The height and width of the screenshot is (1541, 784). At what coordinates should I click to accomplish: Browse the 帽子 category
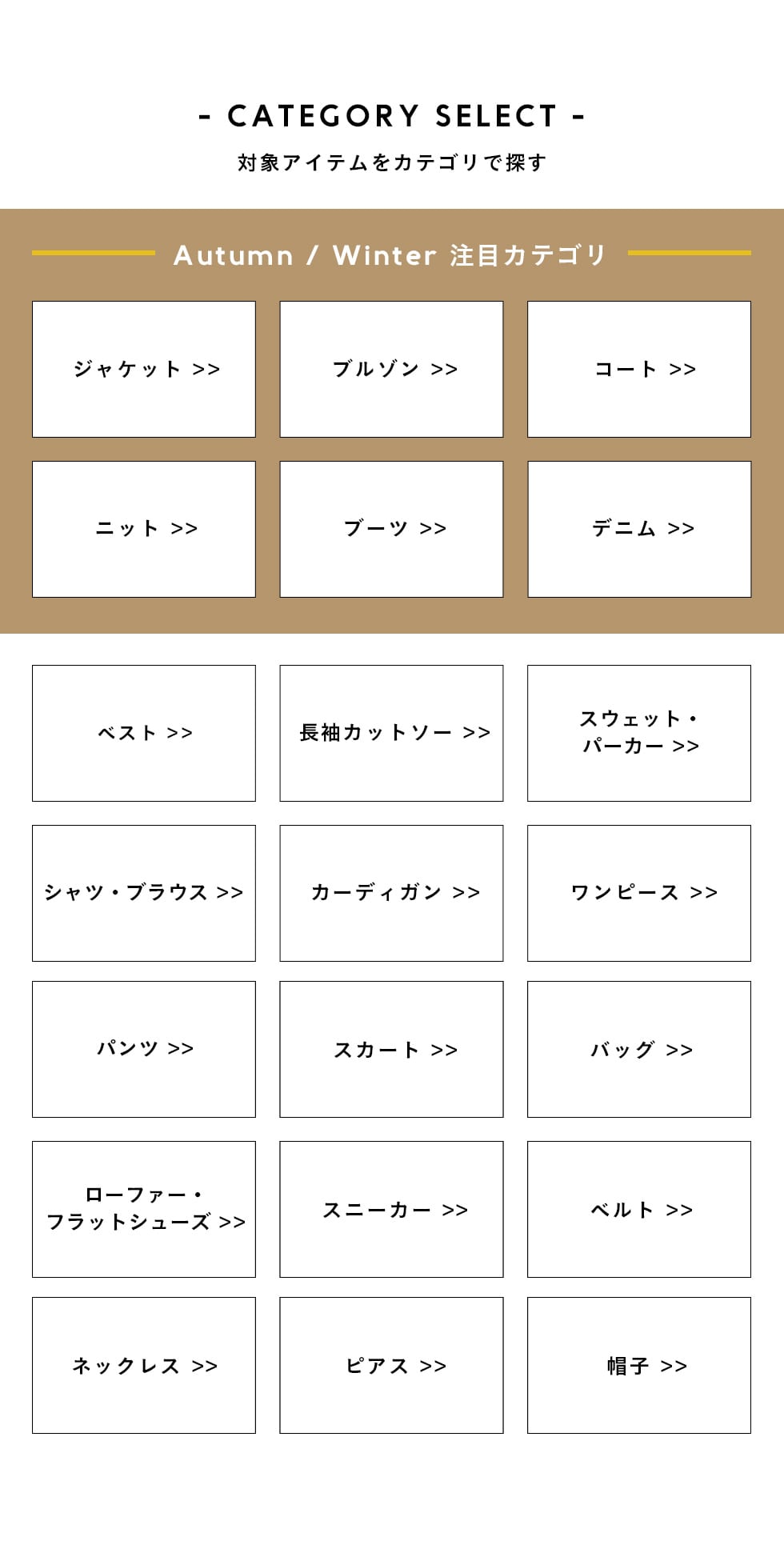coord(638,1365)
